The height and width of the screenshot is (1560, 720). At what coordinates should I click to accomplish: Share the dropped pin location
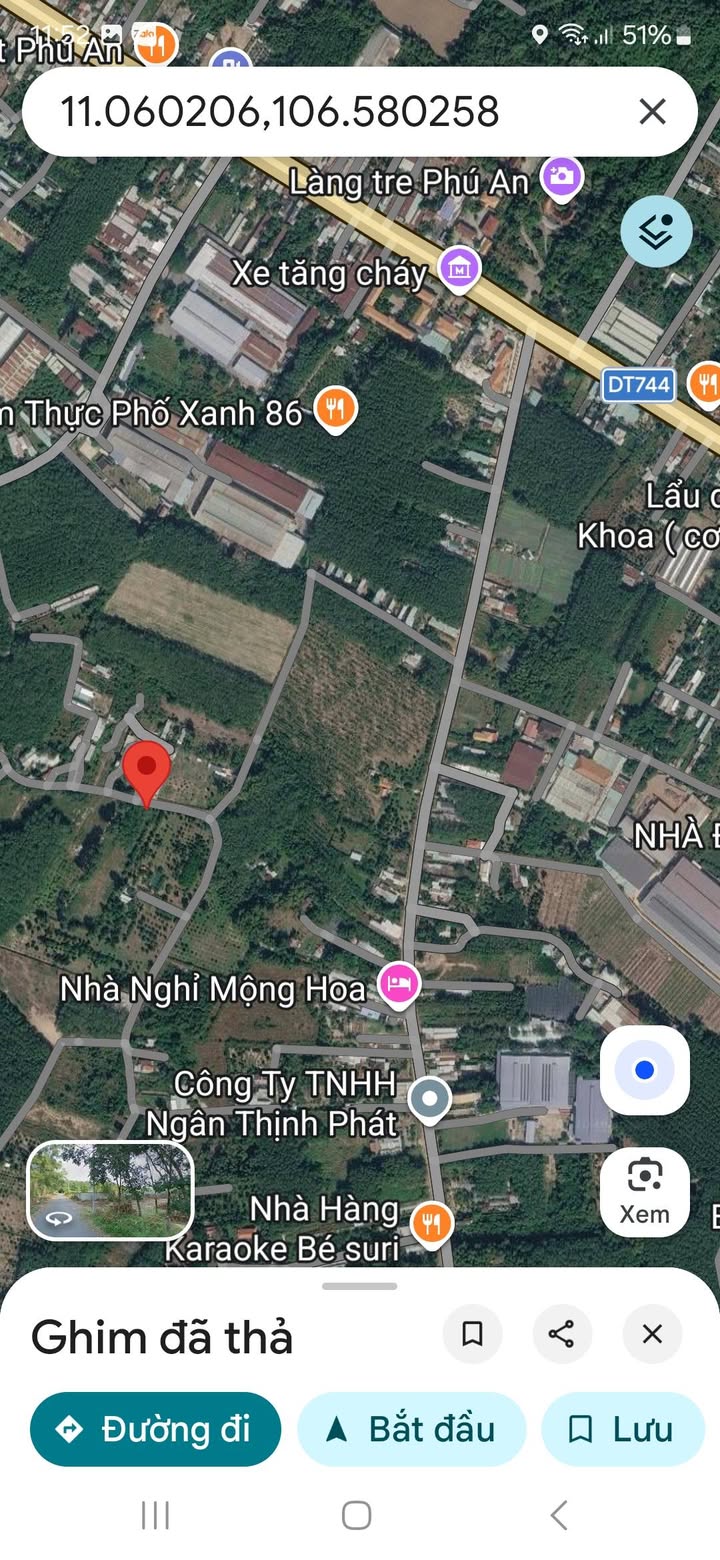562,1333
